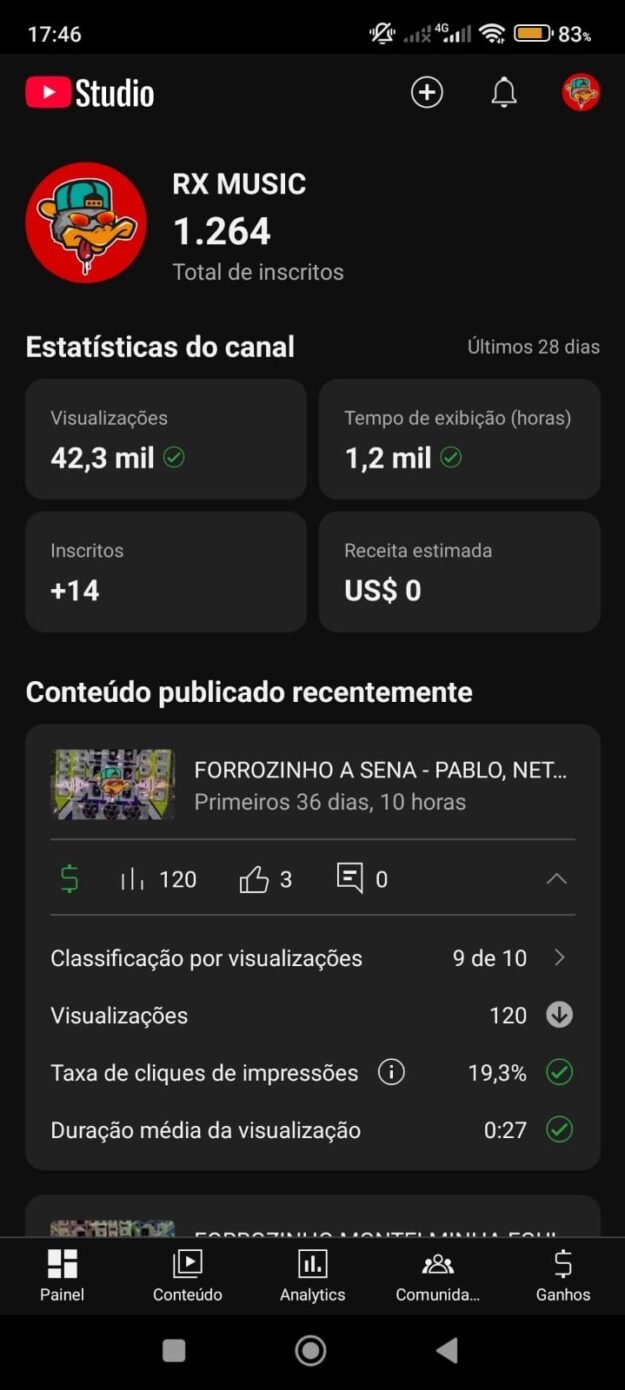
Task: Switch to the Painel tab
Action: pyautogui.click(x=62, y=1275)
